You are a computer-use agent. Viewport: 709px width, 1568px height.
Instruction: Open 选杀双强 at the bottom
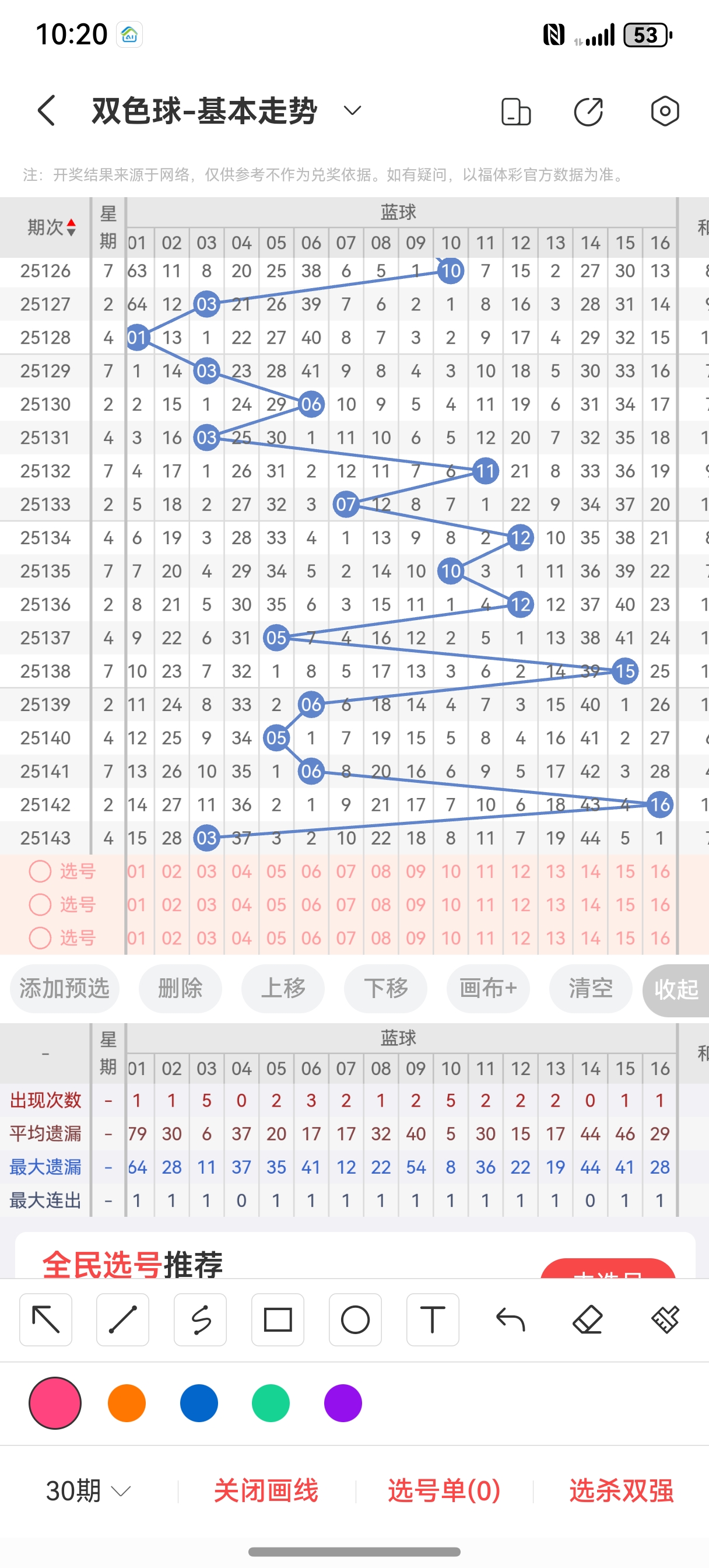point(622,1492)
